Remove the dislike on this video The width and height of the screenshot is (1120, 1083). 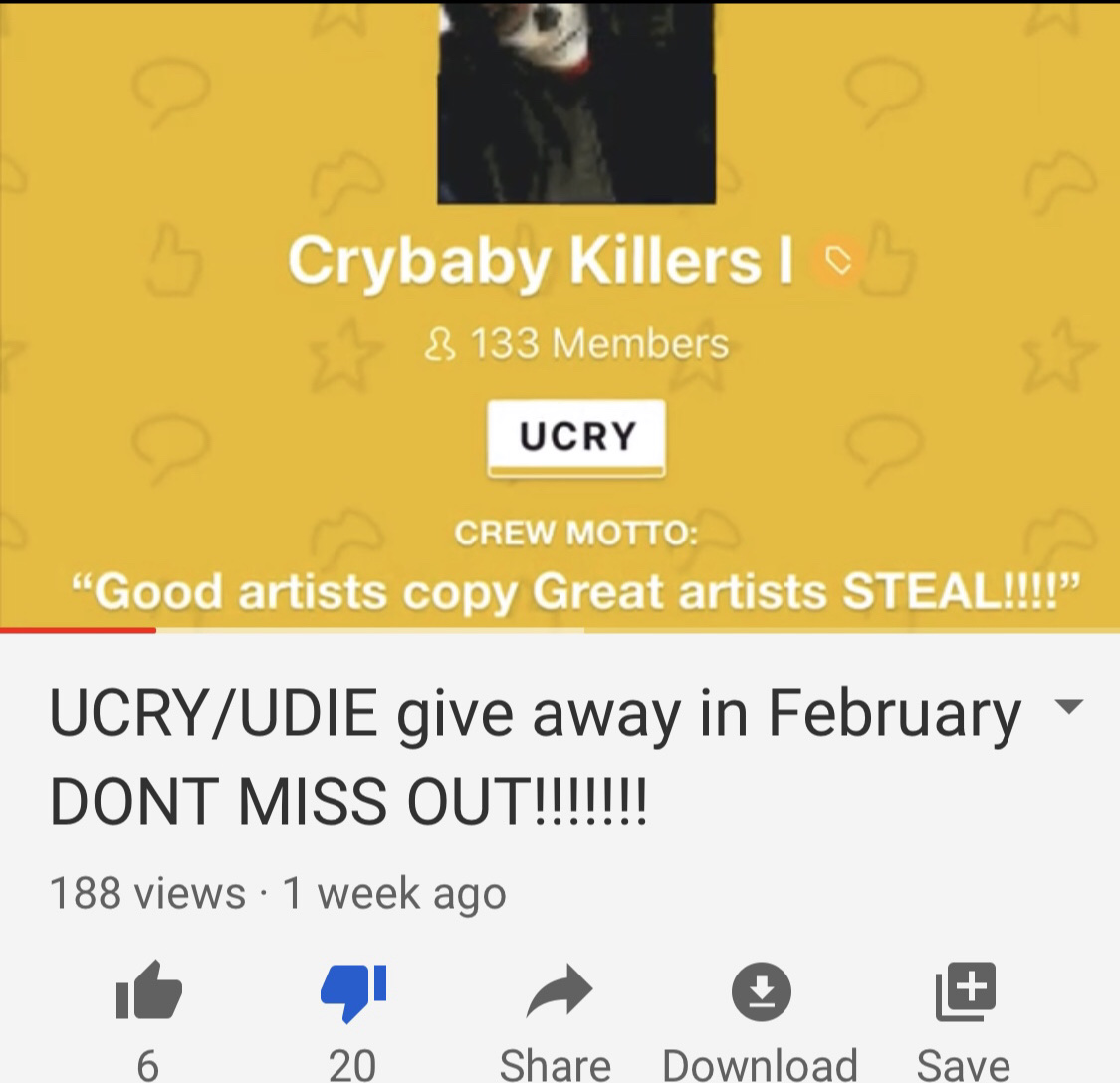click(x=352, y=991)
